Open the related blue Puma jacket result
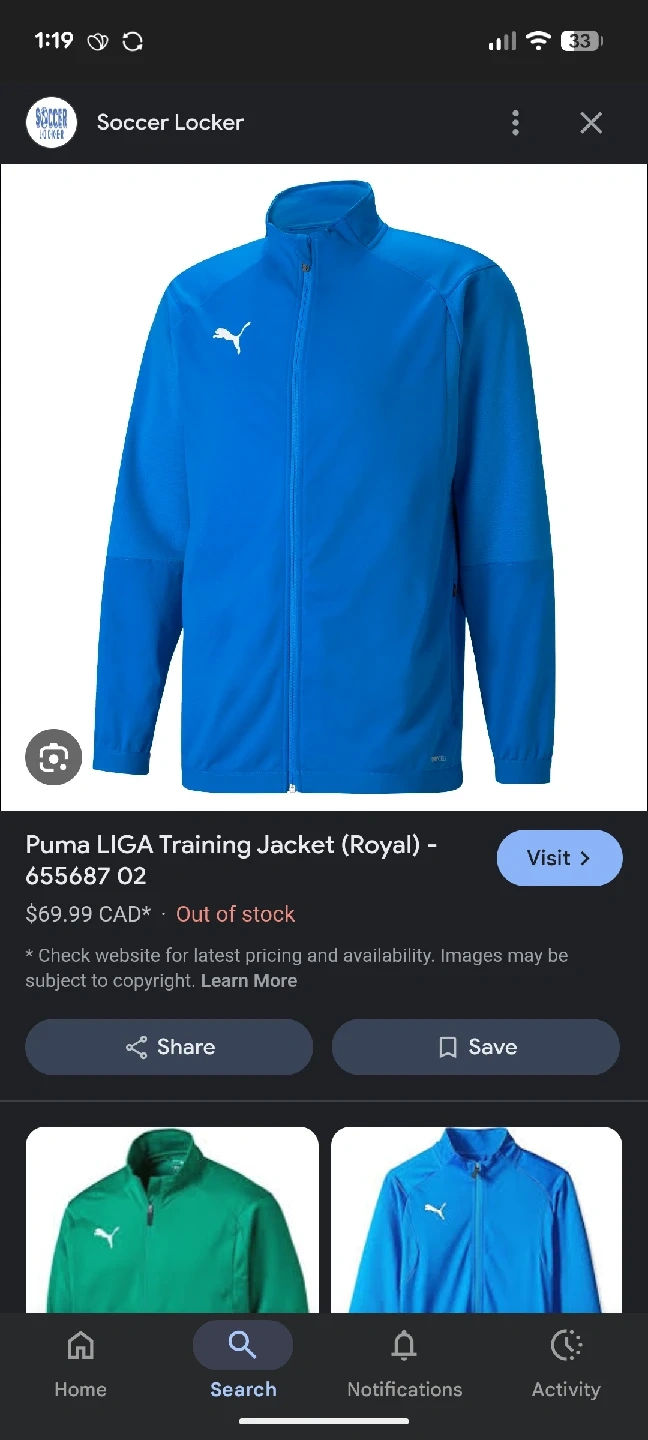Screen dimensions: 648x1440 point(476,1220)
